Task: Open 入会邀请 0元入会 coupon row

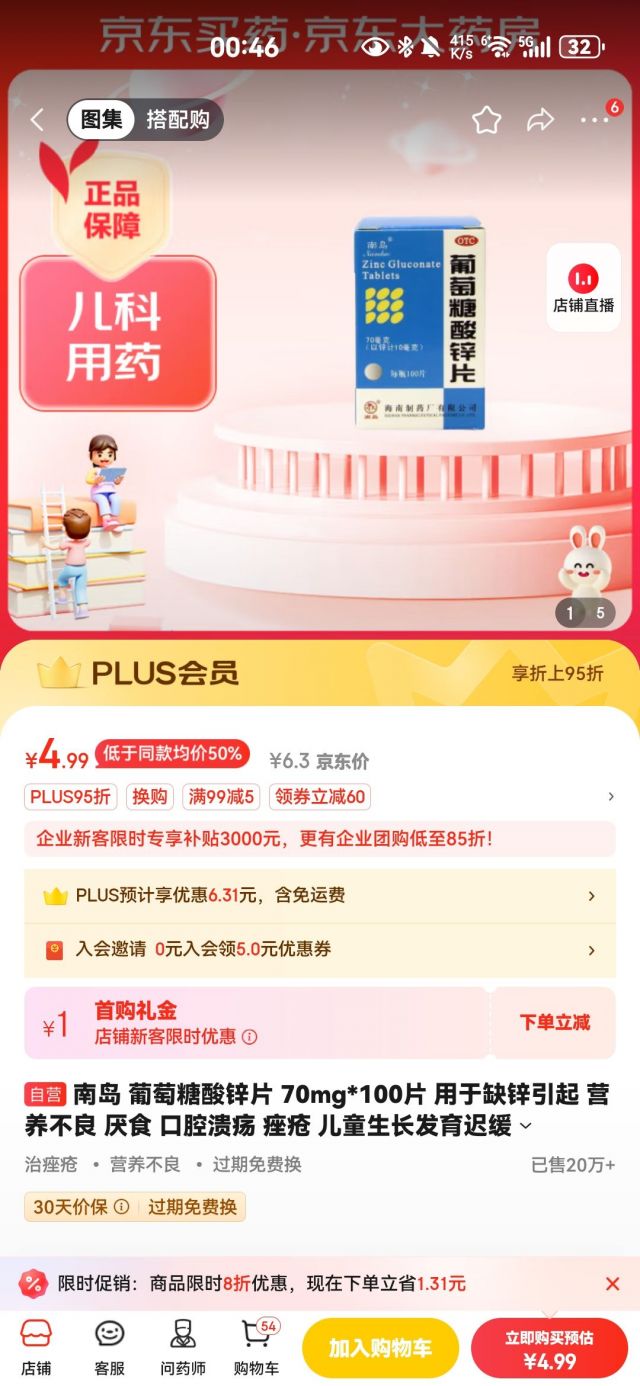Action: point(320,949)
